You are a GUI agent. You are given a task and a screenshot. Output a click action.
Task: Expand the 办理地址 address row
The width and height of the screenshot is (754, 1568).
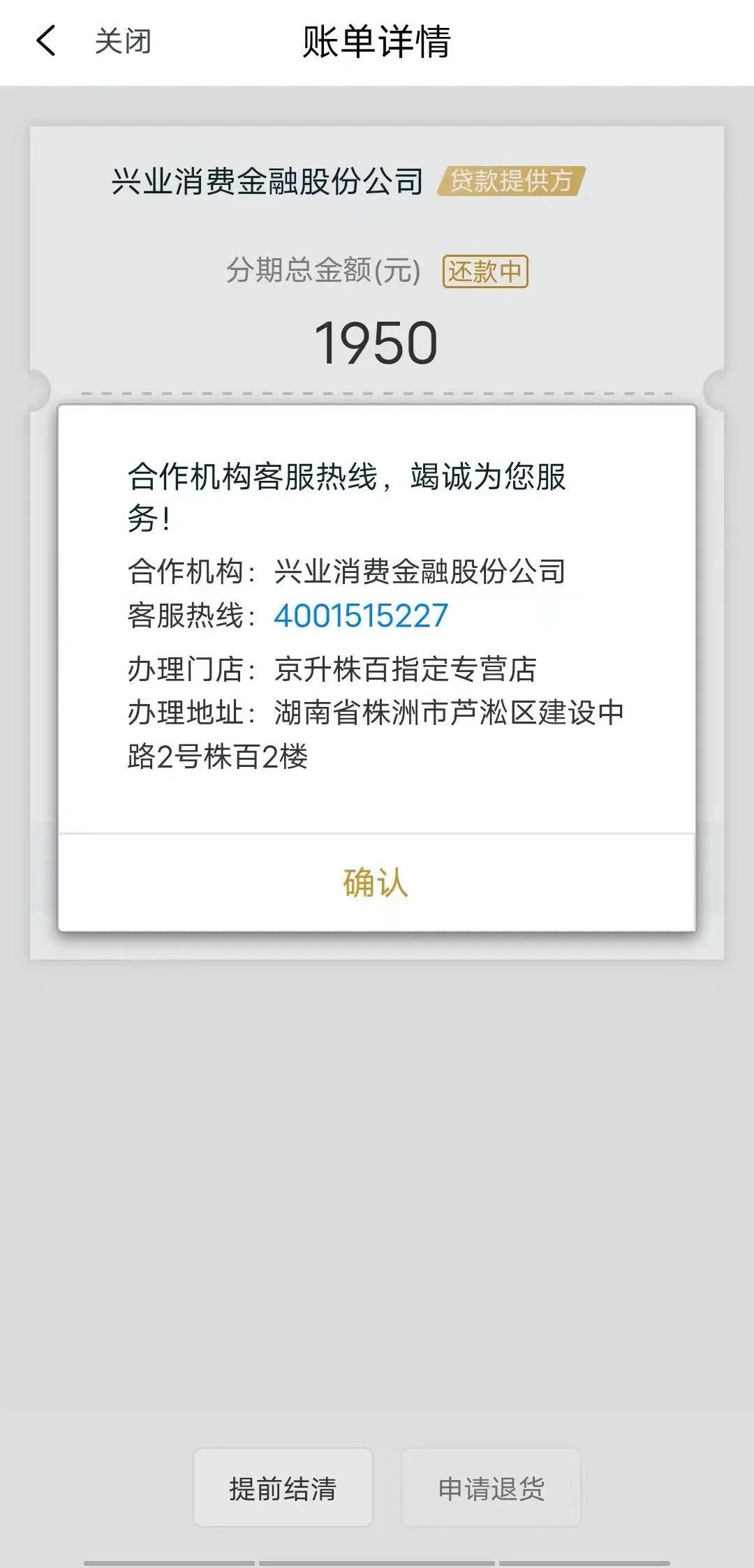point(377,713)
